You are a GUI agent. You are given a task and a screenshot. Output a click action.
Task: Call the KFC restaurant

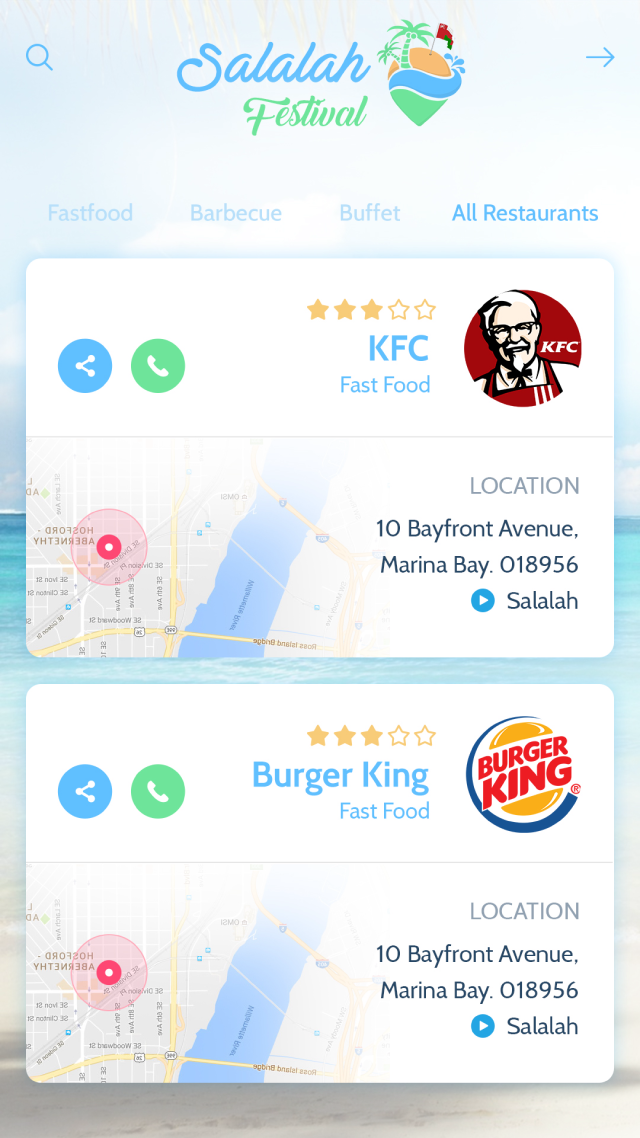pyautogui.click(x=158, y=366)
